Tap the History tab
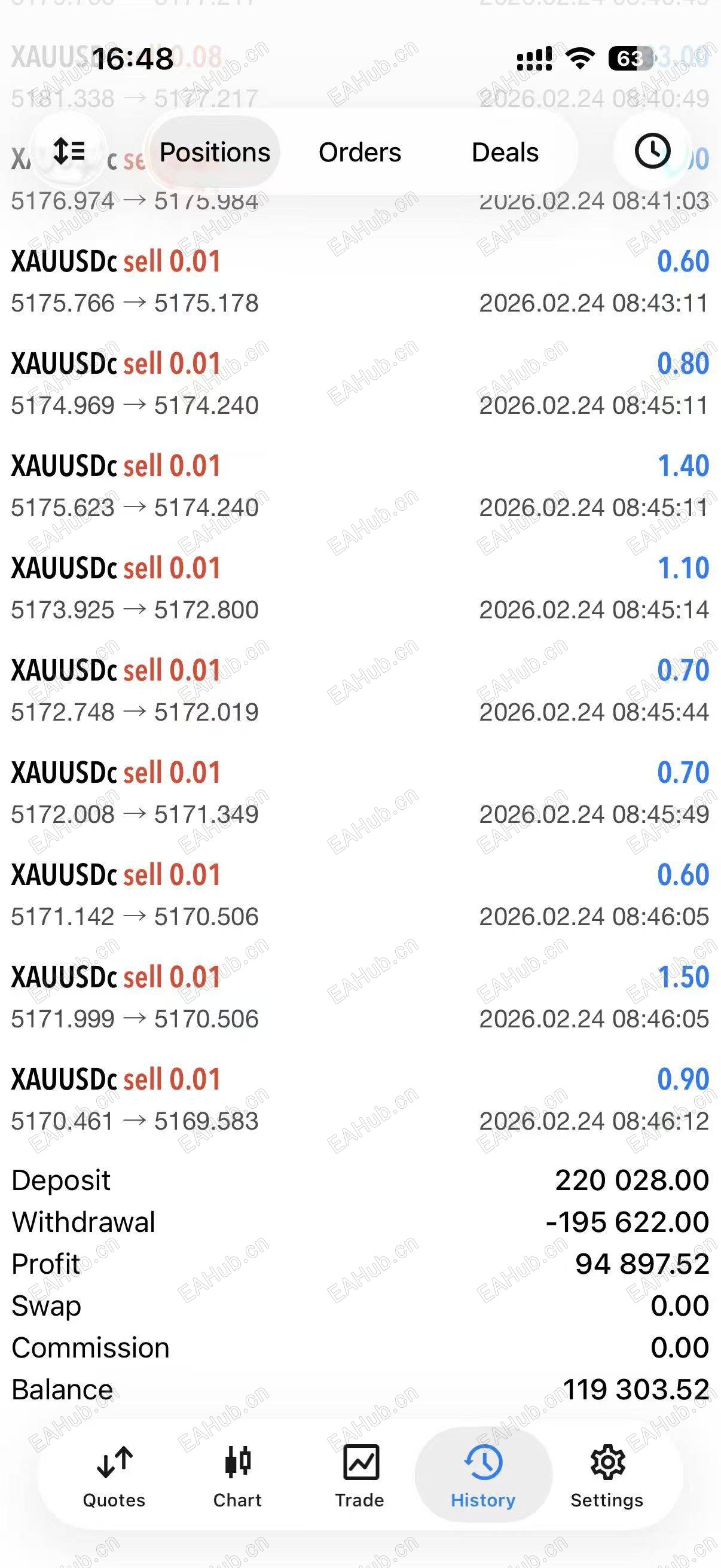The height and width of the screenshot is (1568, 721). point(483,1474)
